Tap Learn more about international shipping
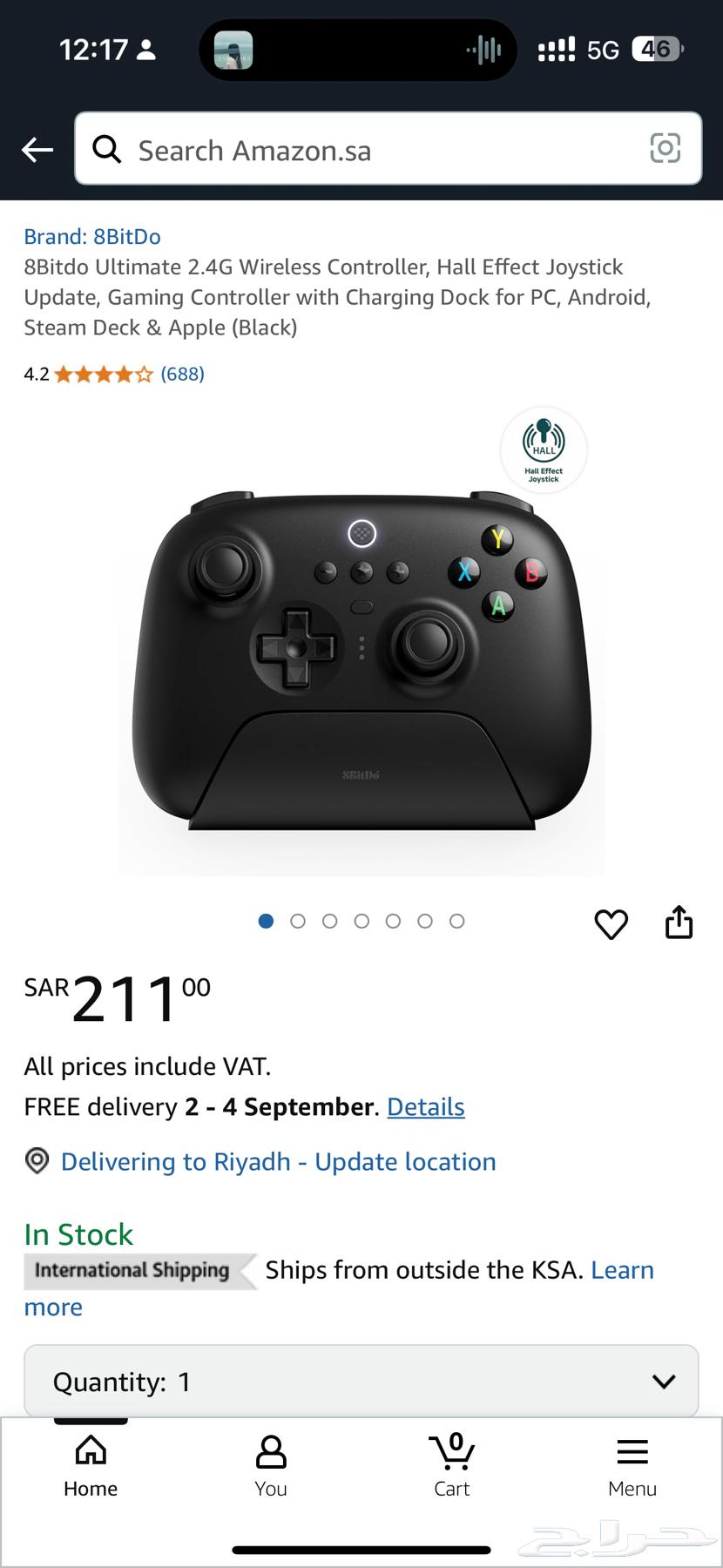This screenshot has height=1568, width=723. point(622,1270)
